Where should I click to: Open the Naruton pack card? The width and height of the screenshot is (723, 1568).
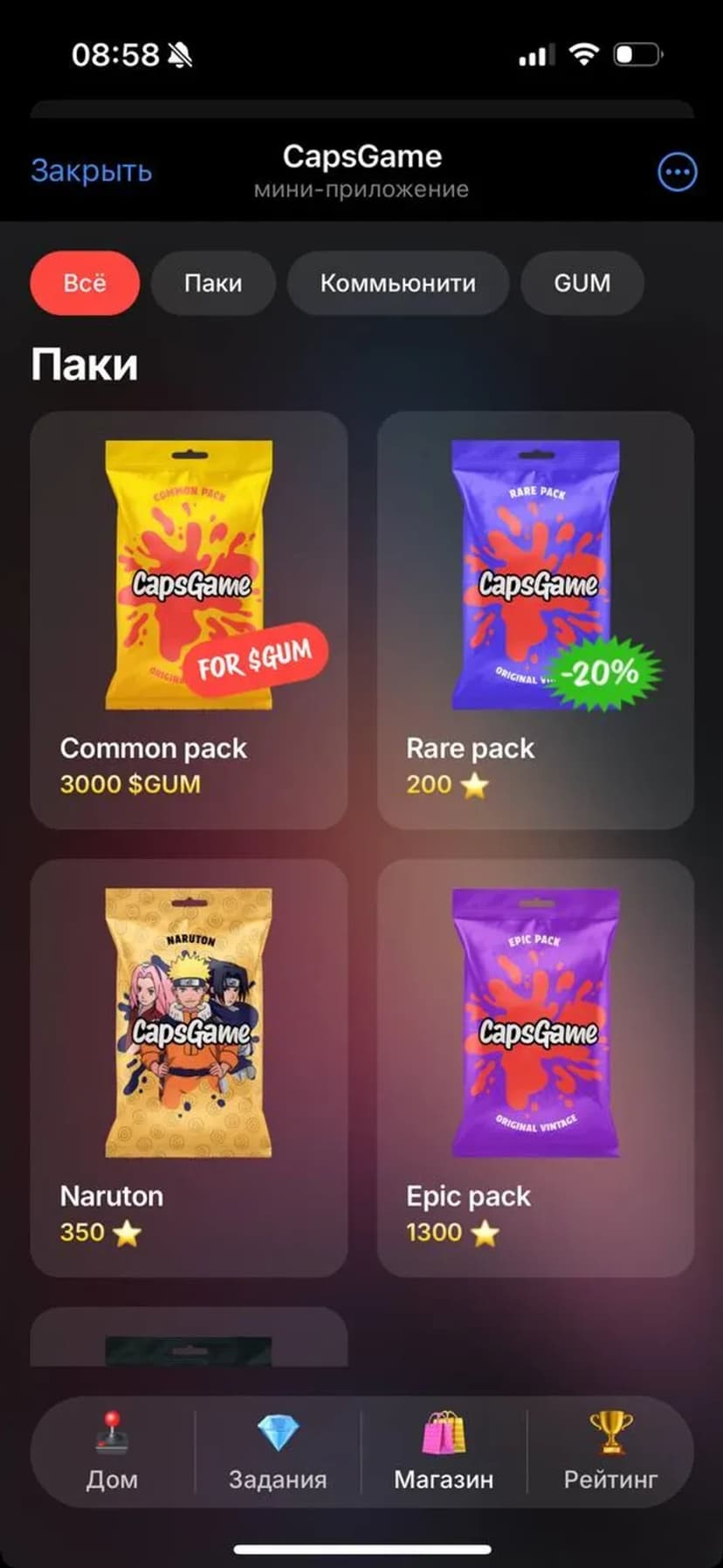coord(189,1067)
